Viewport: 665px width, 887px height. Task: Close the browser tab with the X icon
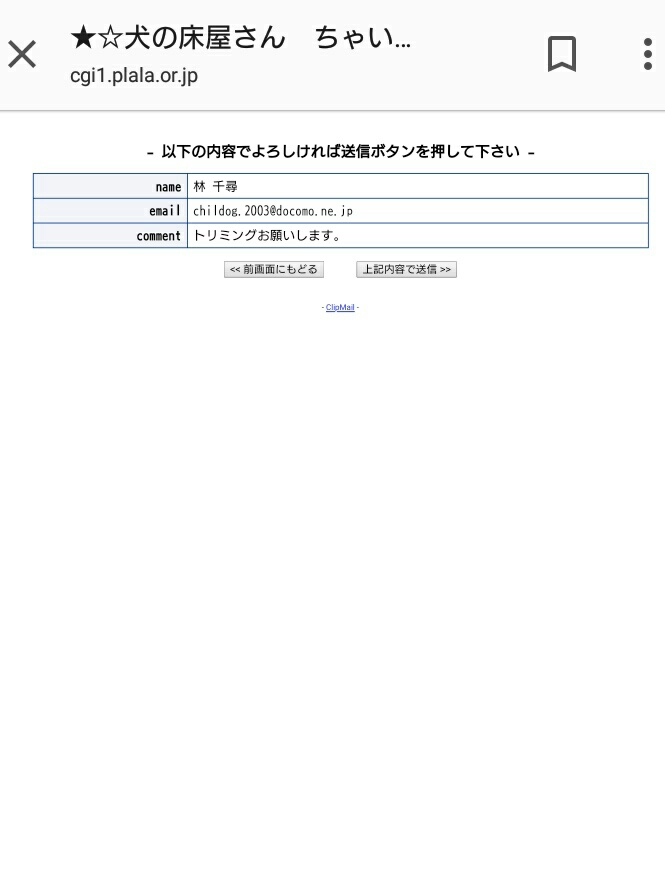pyautogui.click(x=22, y=54)
